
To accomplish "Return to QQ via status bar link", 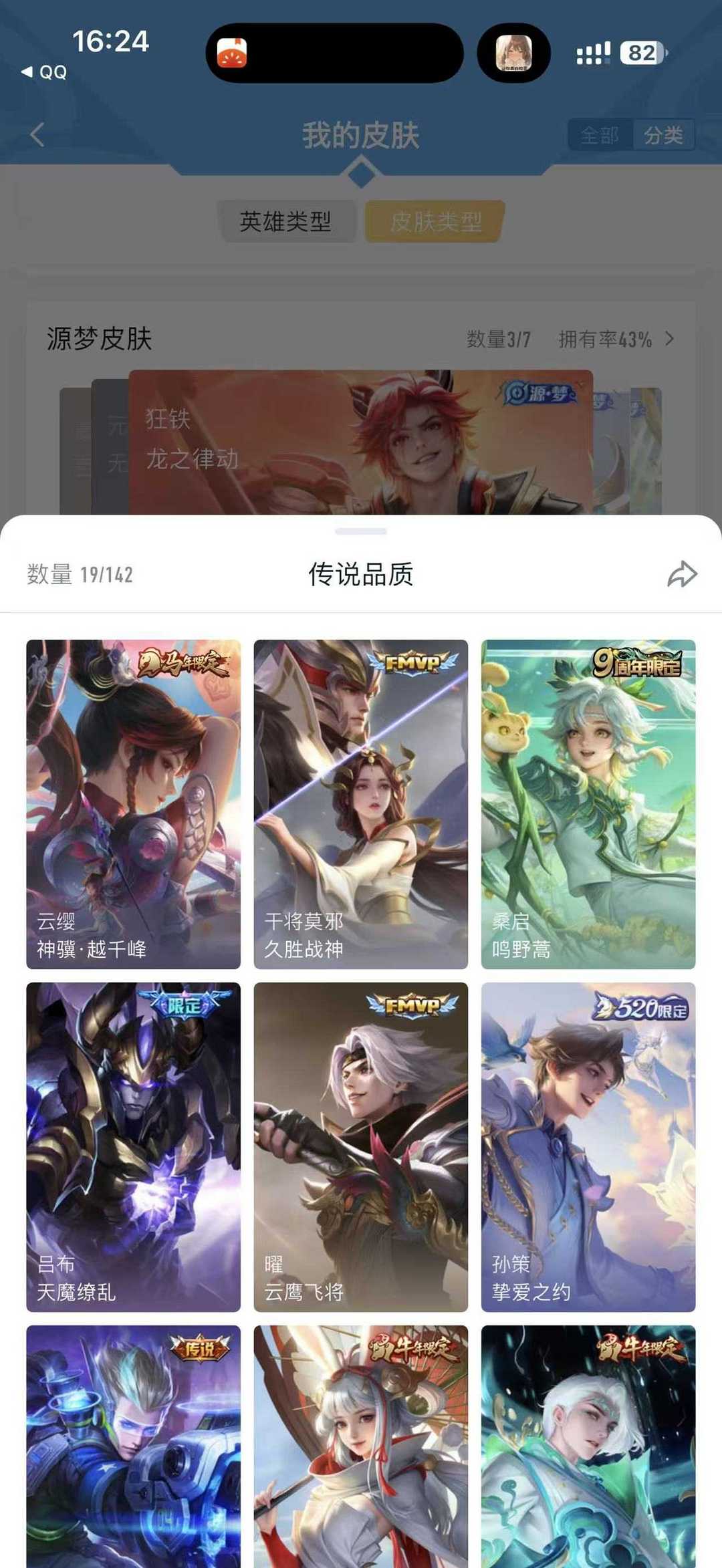I will click(45, 72).
